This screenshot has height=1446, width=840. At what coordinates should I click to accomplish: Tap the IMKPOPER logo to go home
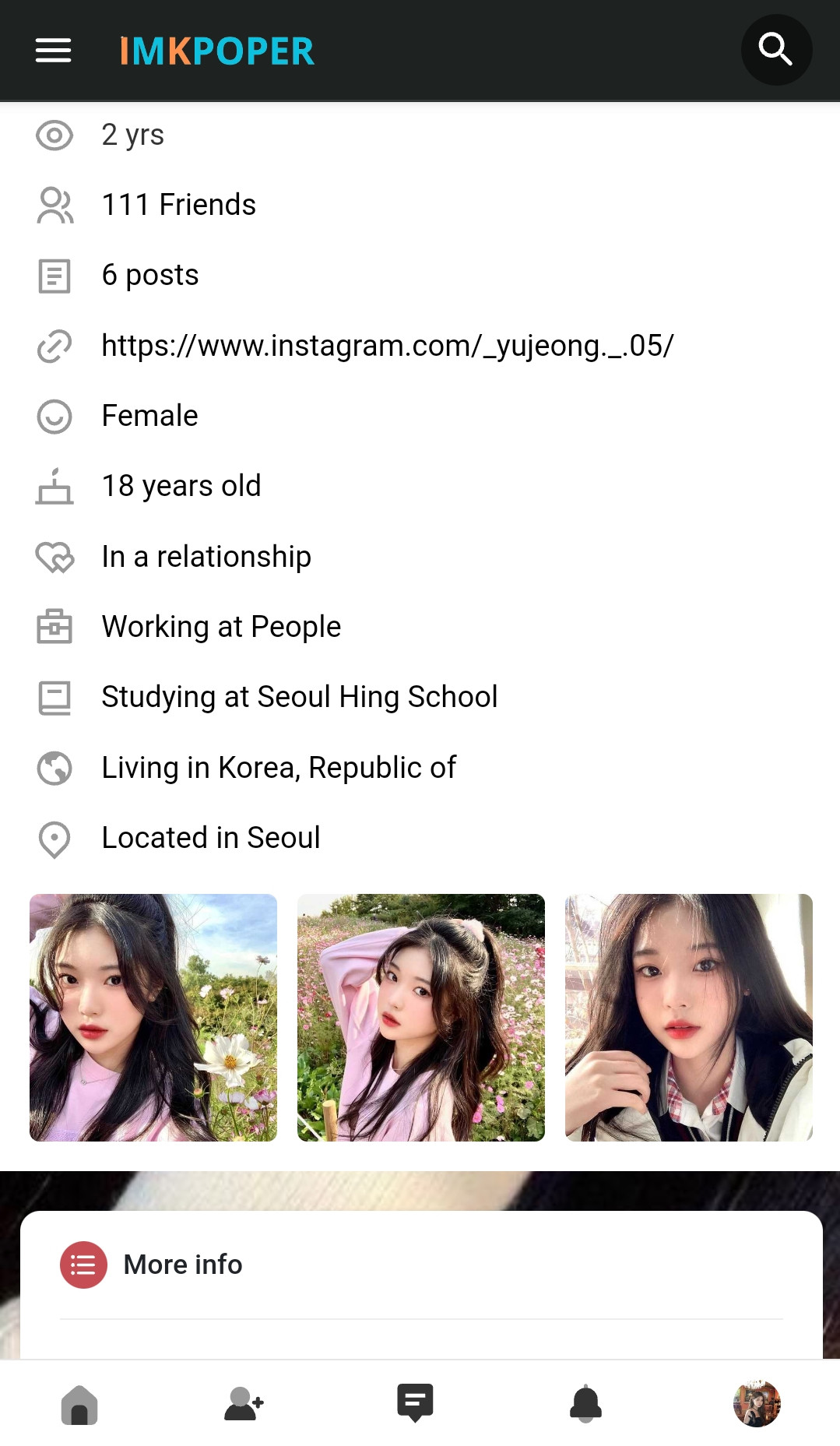(x=217, y=51)
